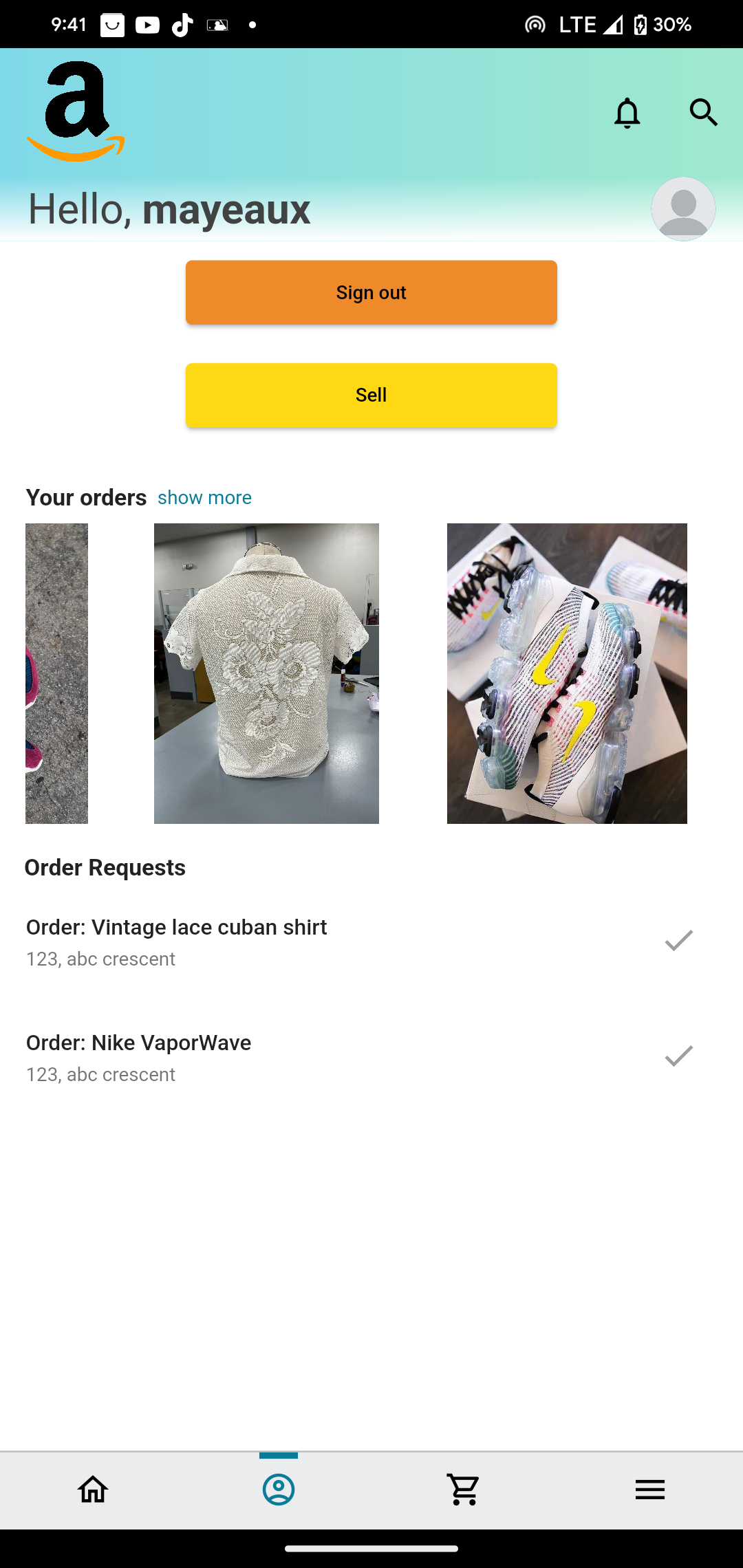This screenshot has height=1568, width=743.
Task: Open the account tab icon
Action: [279, 1490]
